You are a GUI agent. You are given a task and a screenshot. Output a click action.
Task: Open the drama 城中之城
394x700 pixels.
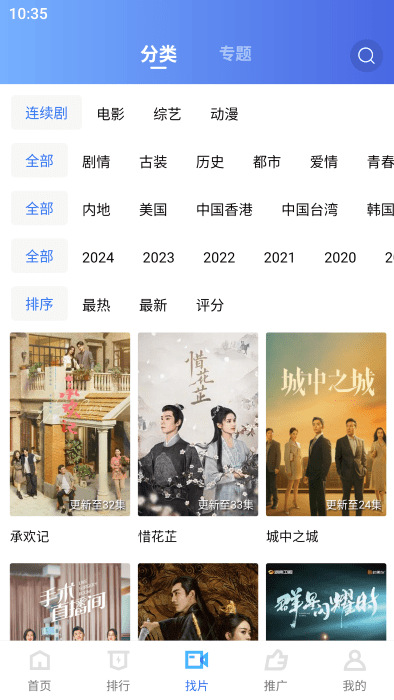pyautogui.click(x=326, y=424)
